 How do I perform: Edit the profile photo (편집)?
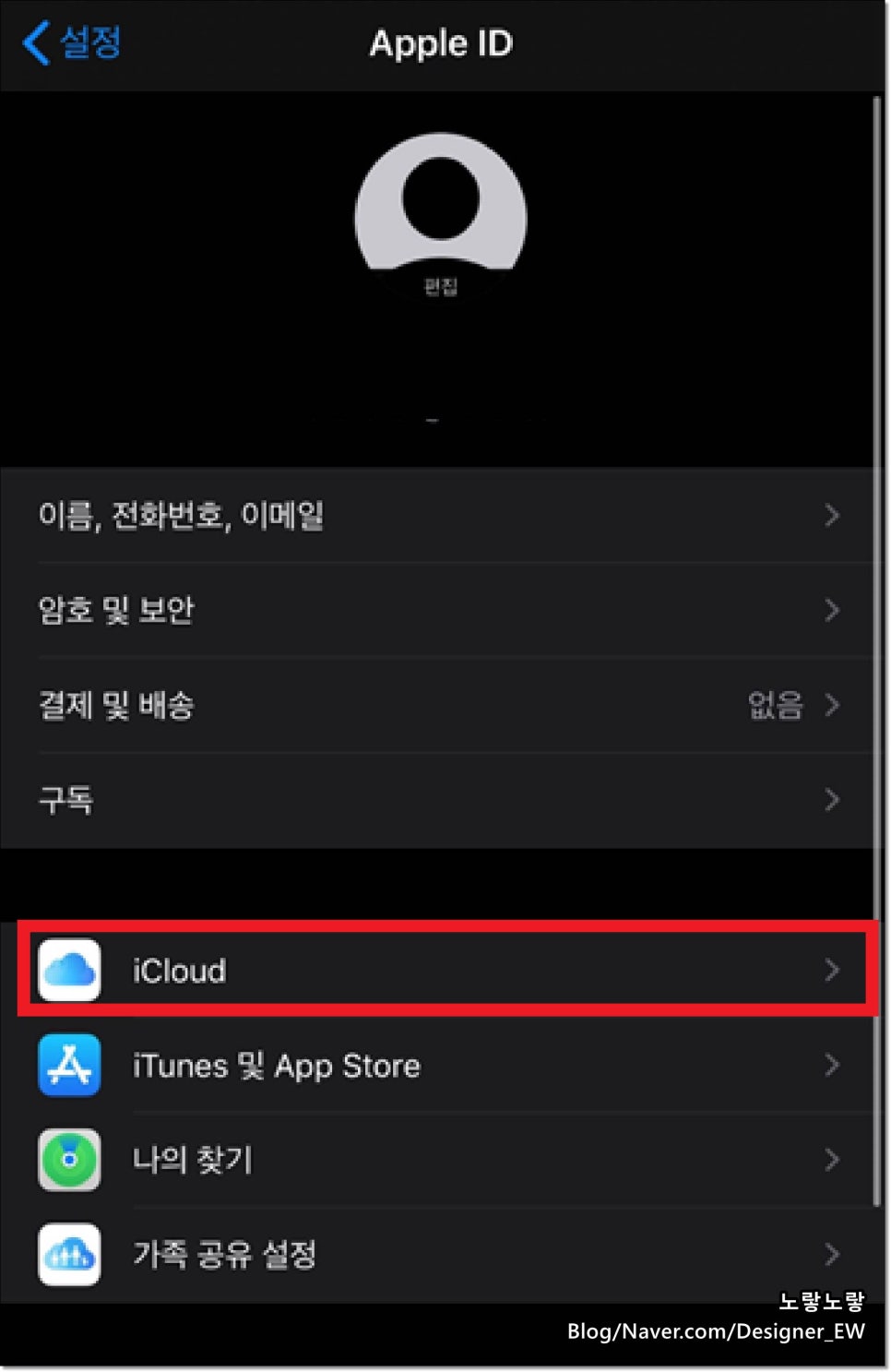click(441, 287)
